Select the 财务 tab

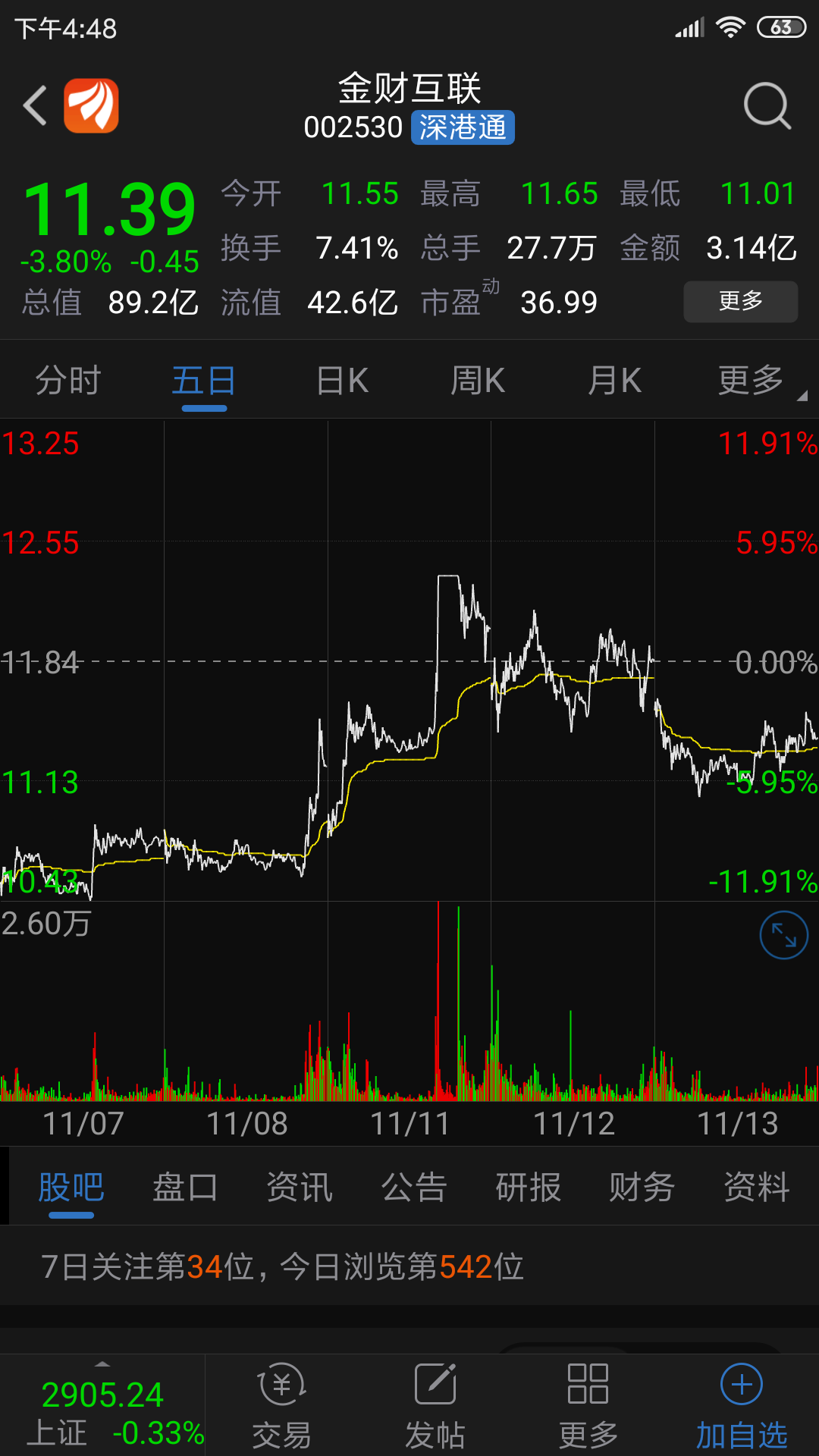[x=641, y=1187]
